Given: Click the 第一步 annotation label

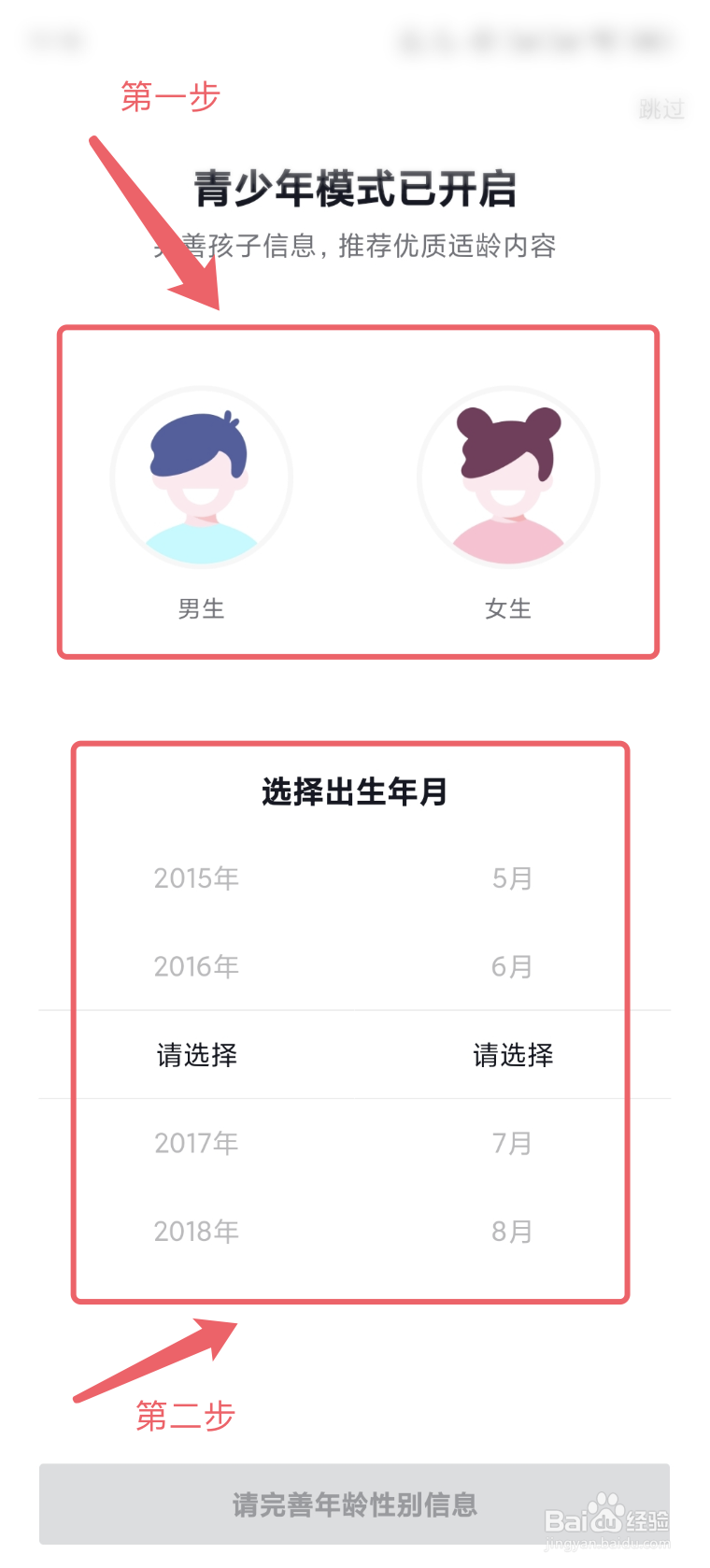Looking at the screenshot, I should click(x=168, y=95).
